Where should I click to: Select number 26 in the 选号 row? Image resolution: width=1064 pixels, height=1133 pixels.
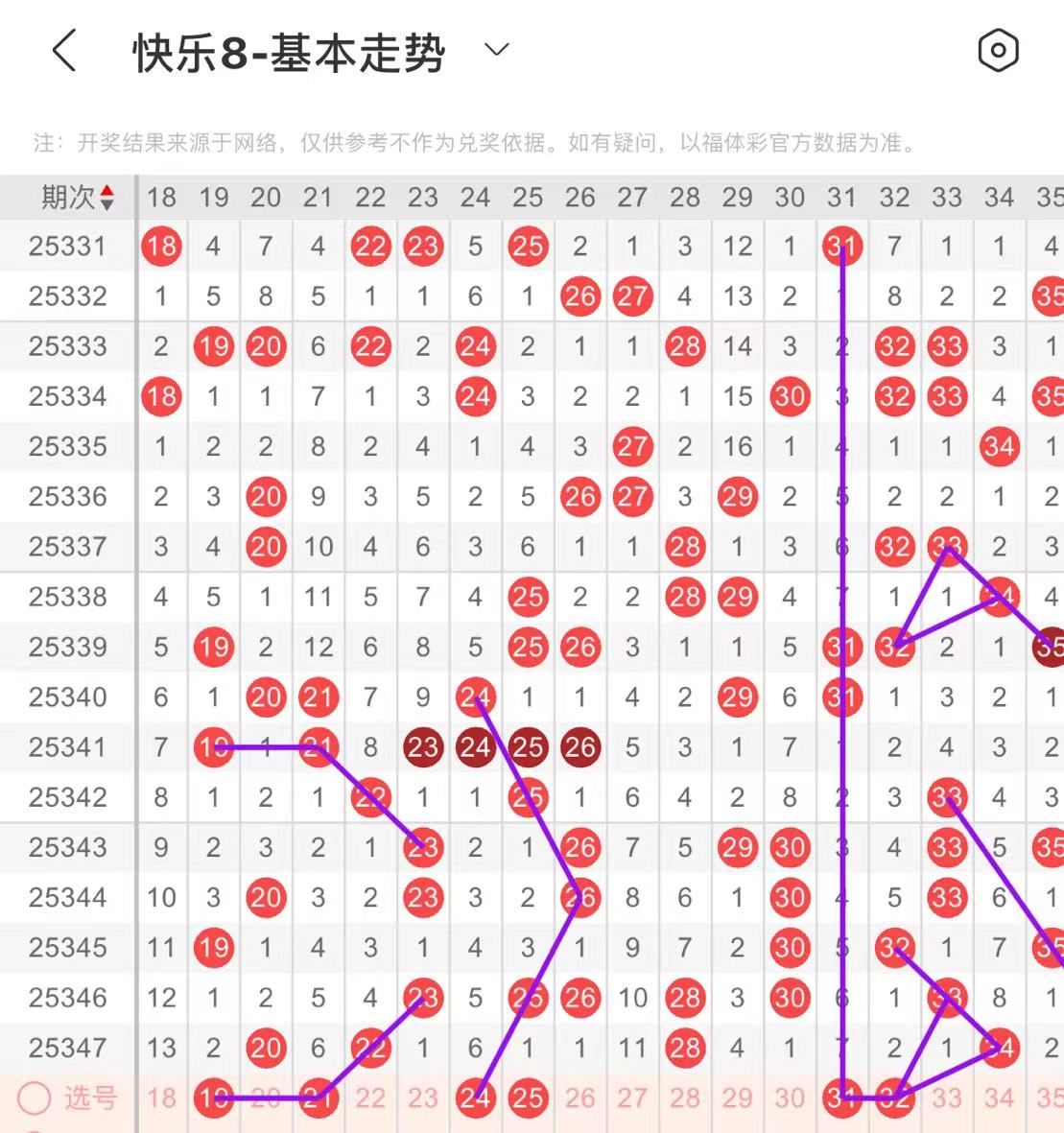point(579,1098)
